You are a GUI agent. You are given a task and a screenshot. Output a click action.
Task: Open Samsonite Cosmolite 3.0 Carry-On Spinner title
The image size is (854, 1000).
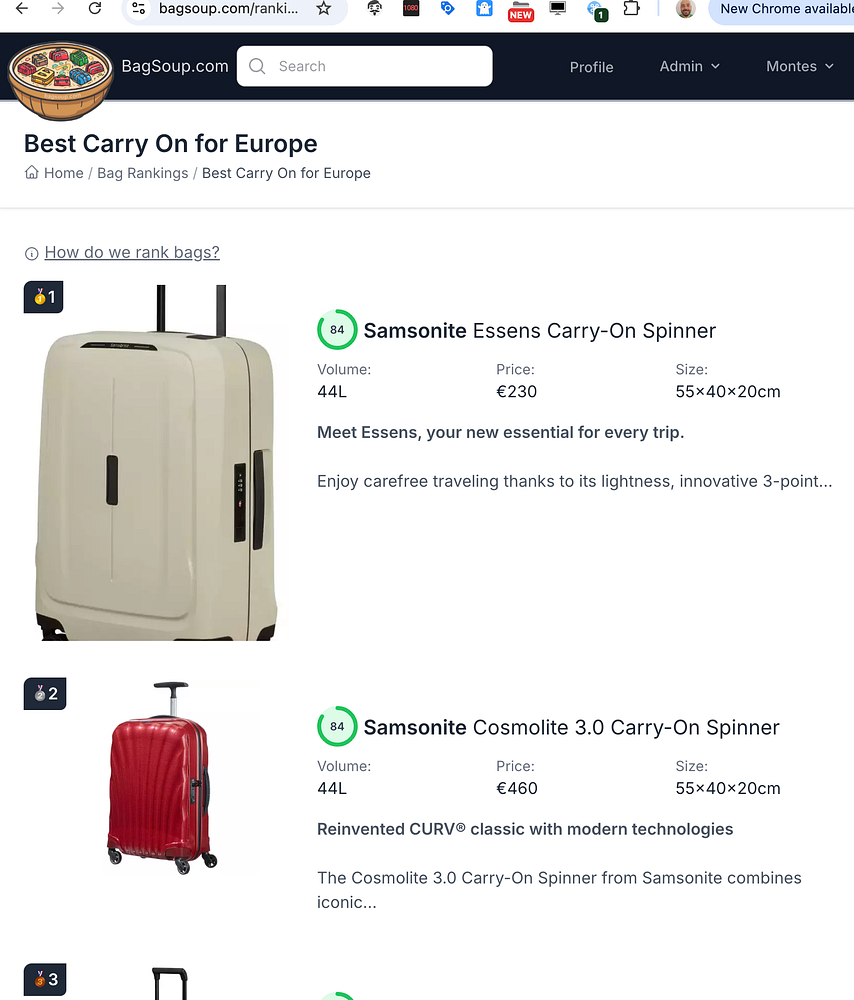571,727
